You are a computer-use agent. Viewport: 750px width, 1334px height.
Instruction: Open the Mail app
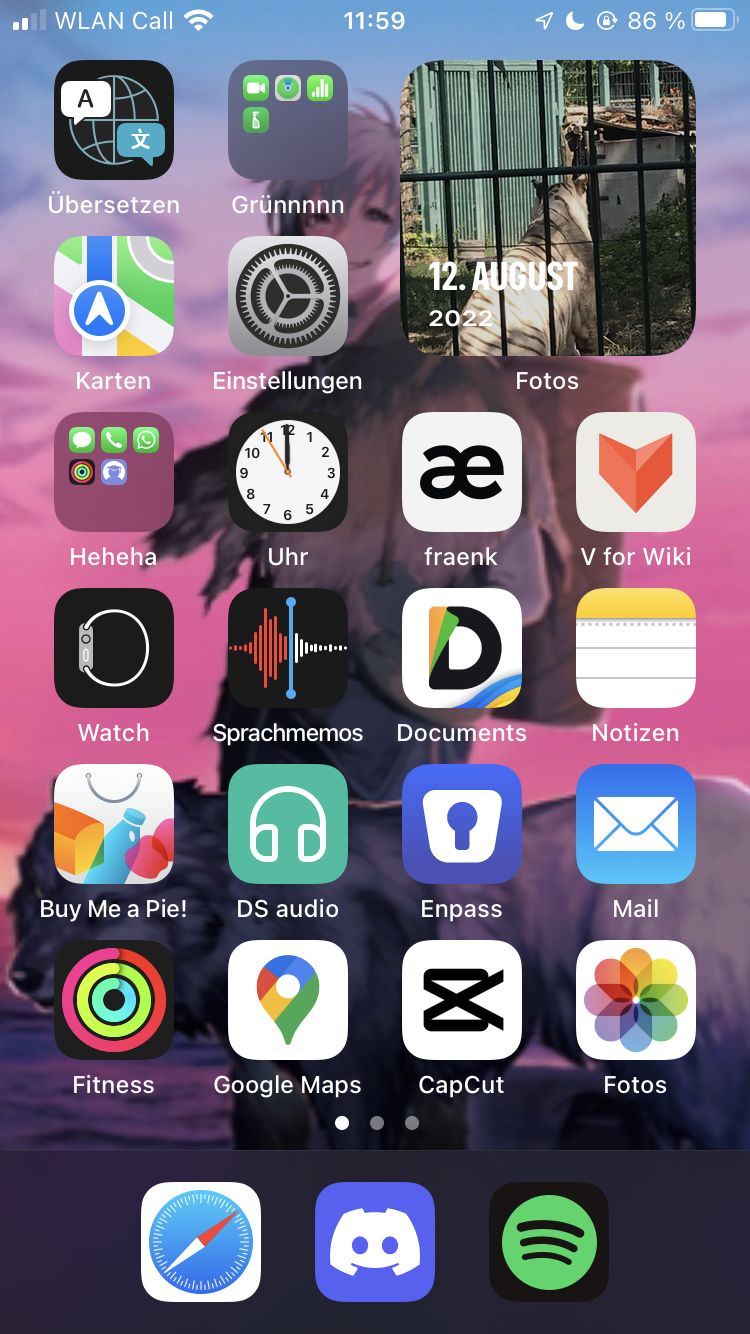635,824
